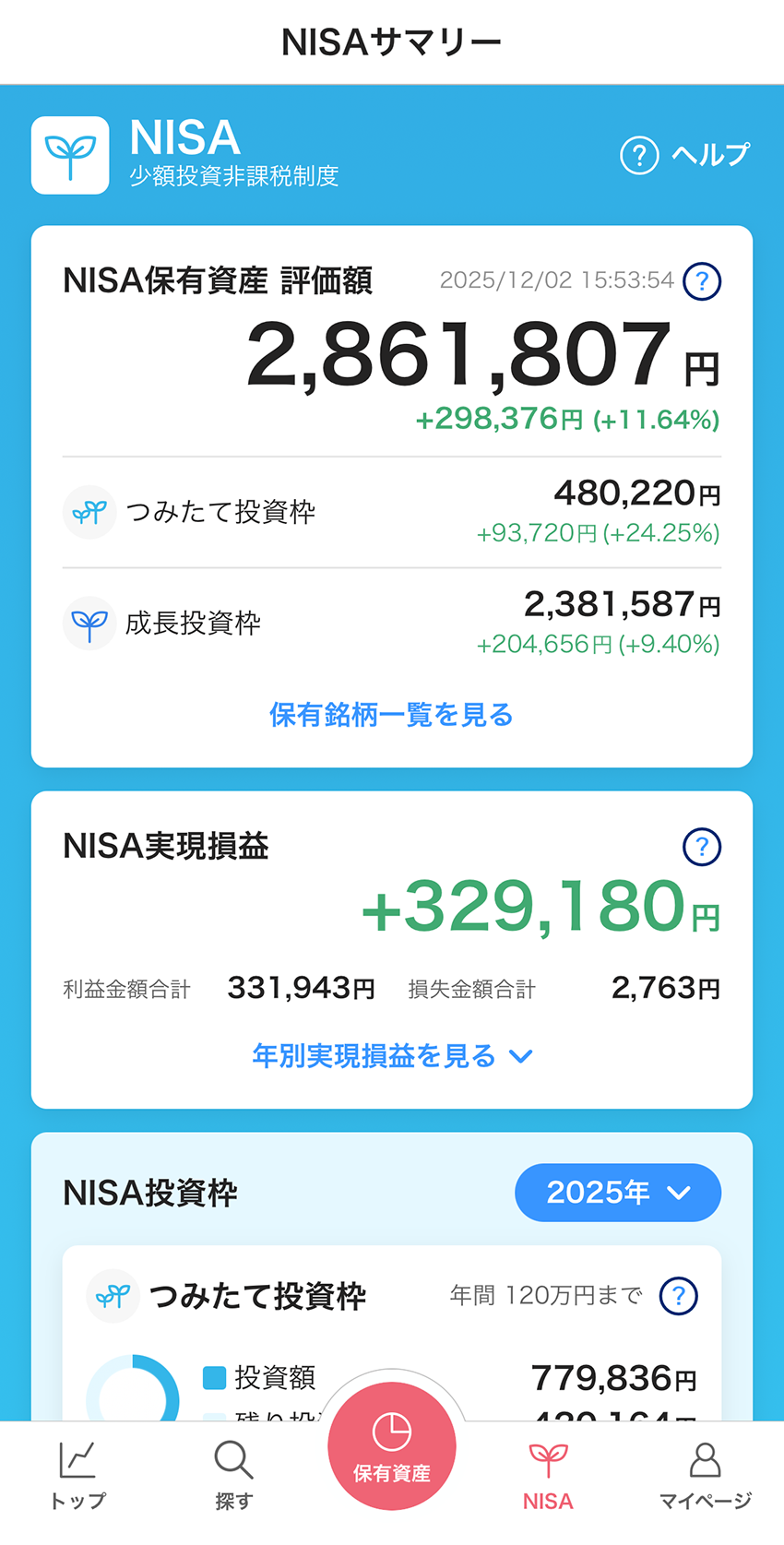Tap the help icon for 年間 120万円まで
784x1545 pixels.
[x=679, y=1296]
